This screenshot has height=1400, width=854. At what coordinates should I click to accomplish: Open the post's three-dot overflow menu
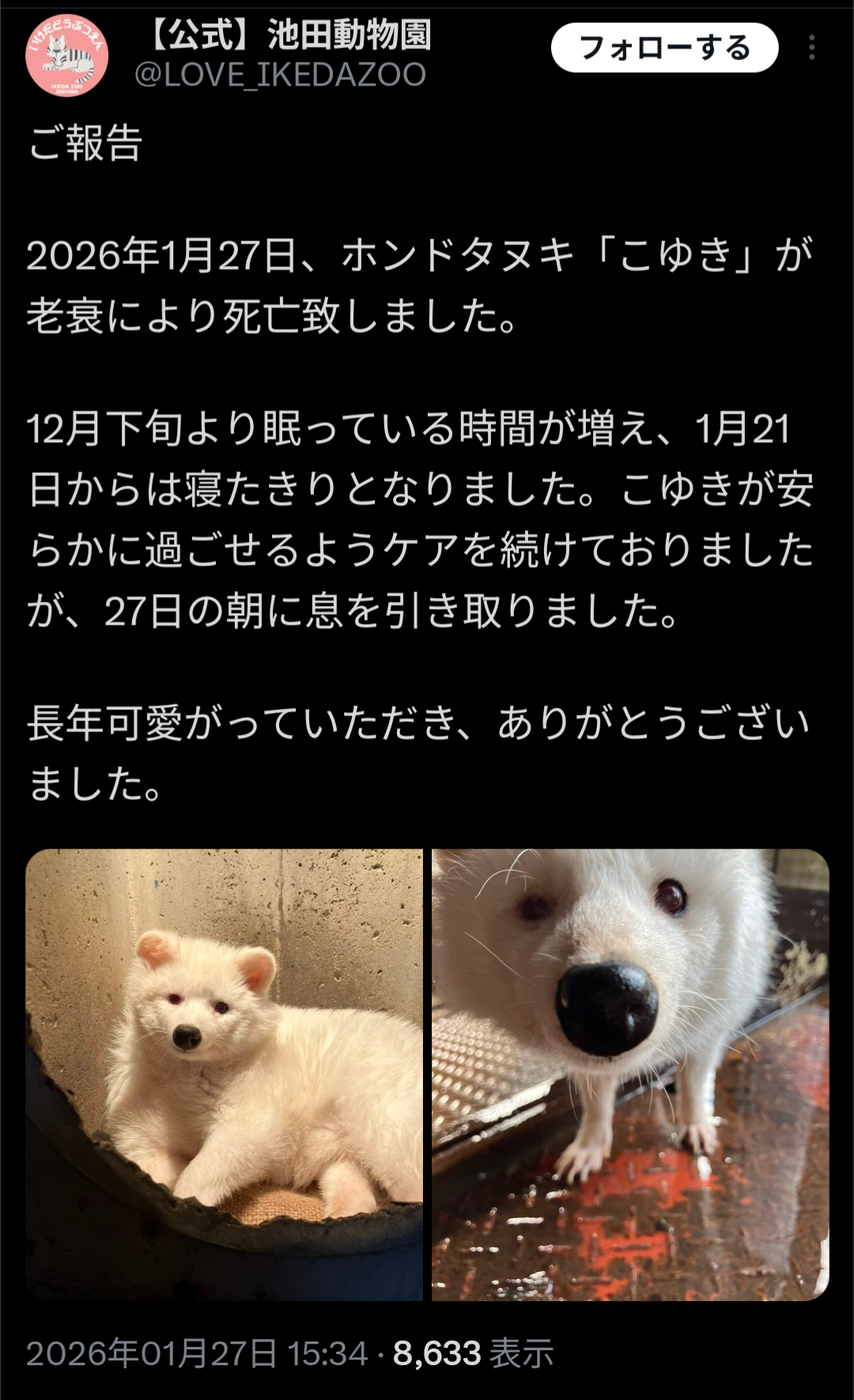(811, 48)
